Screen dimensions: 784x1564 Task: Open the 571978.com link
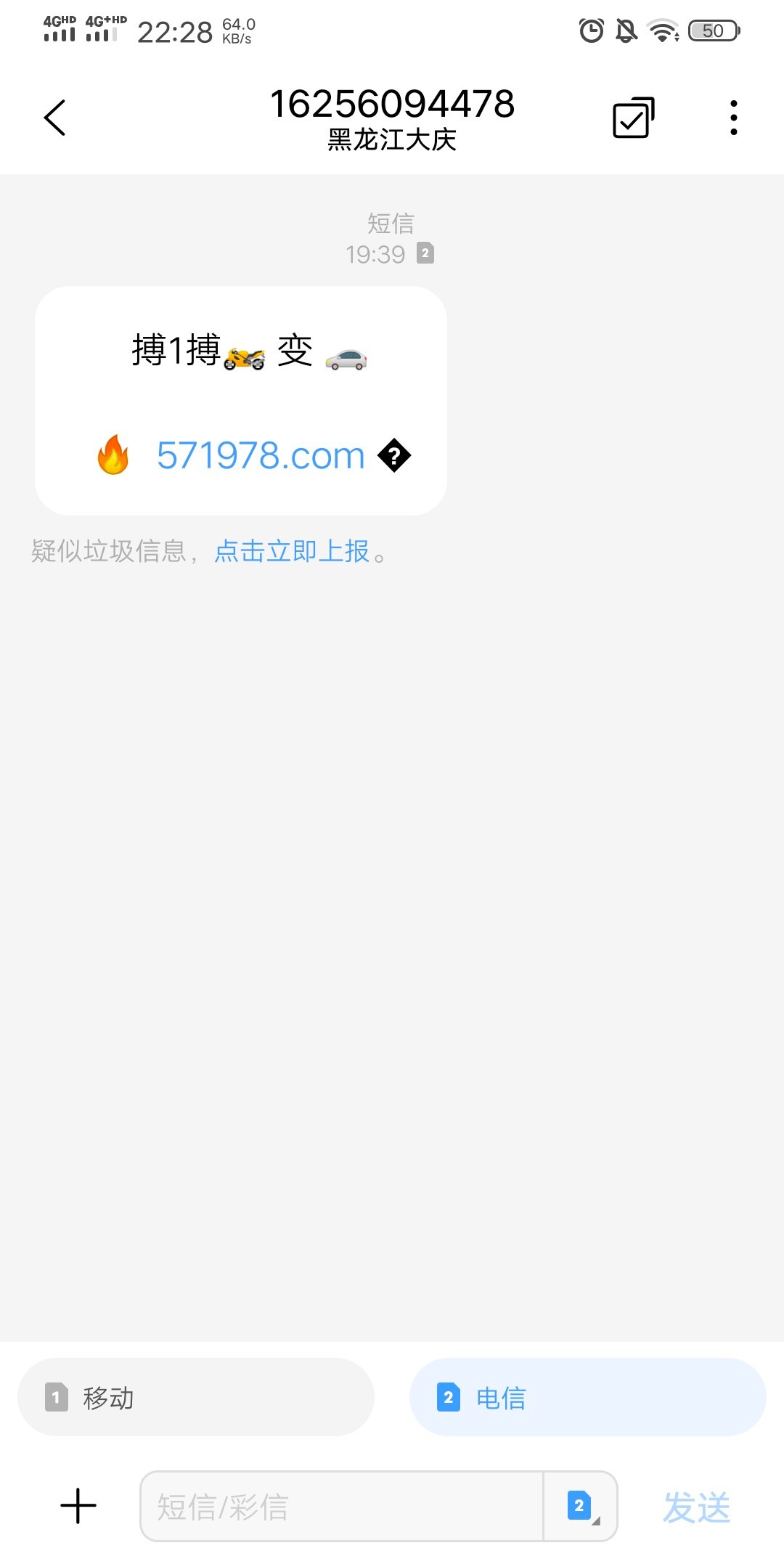pyautogui.click(x=261, y=456)
